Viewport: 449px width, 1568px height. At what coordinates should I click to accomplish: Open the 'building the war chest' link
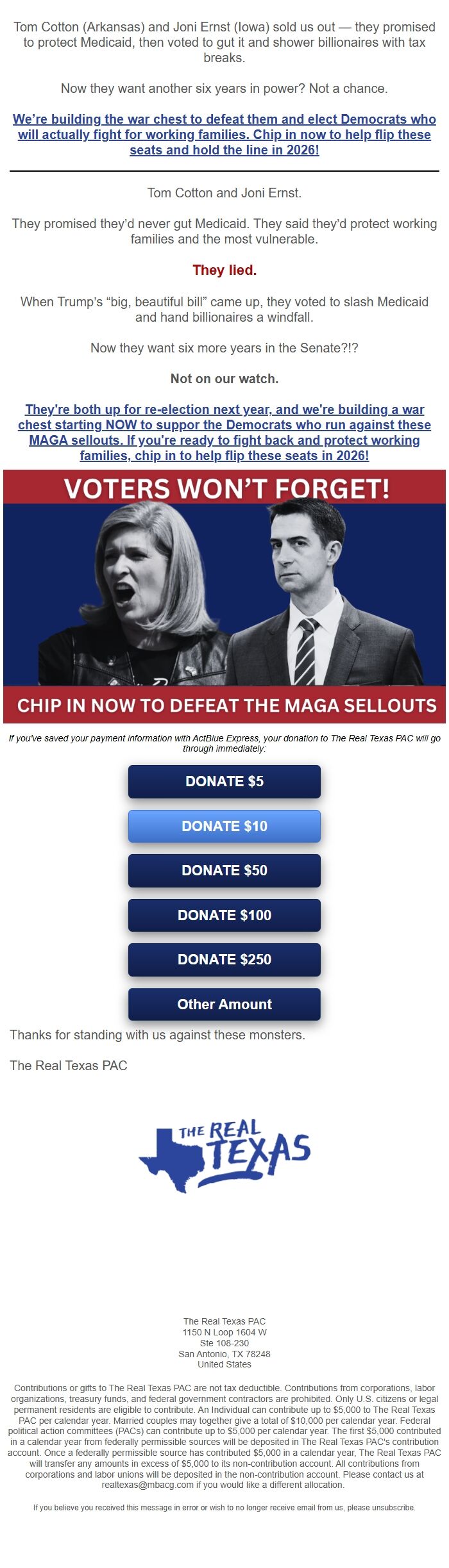pos(224,135)
